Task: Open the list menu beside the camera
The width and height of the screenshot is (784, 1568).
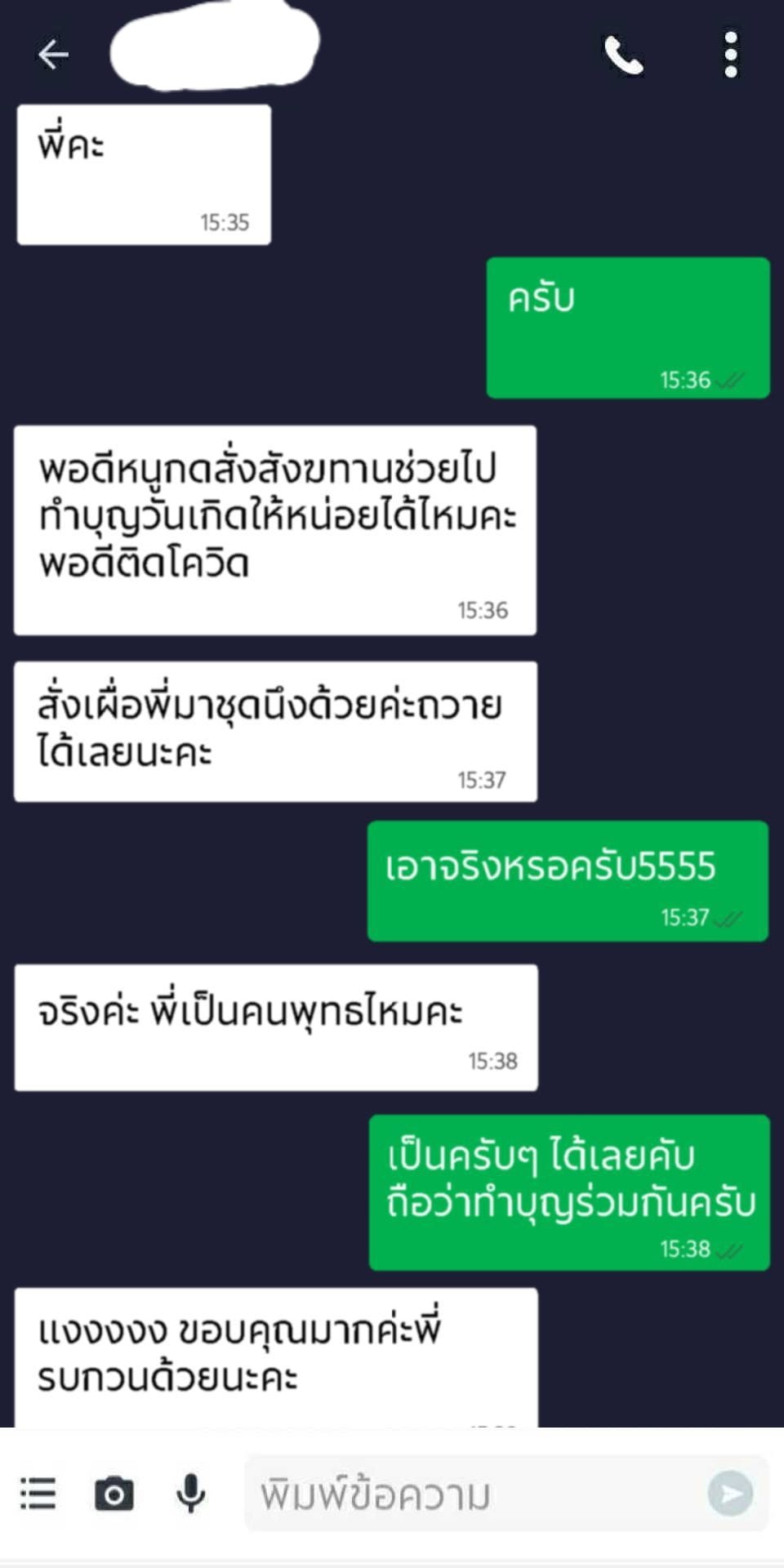Action: [x=38, y=1494]
